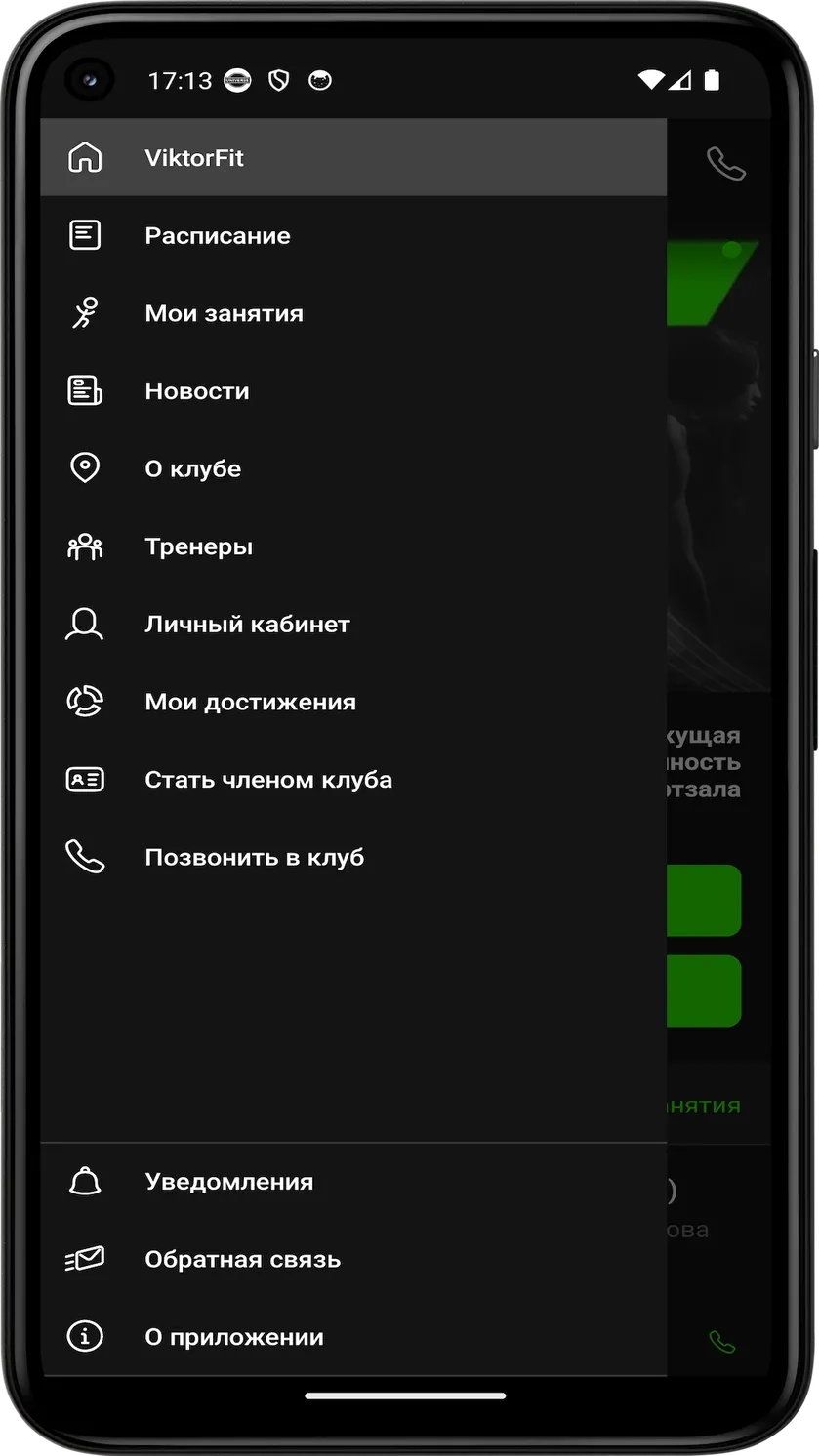This screenshot has height=1456, width=819.
Task: Open О приложении info
Action: (x=353, y=1337)
